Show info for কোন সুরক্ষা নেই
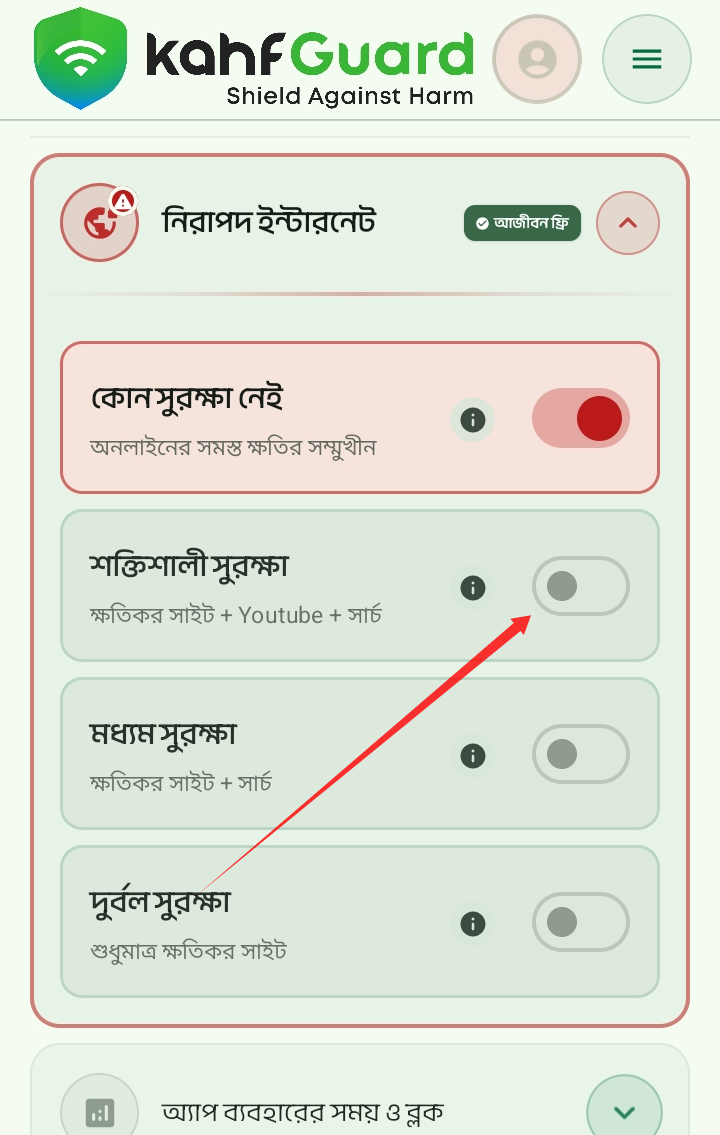 pos(473,419)
